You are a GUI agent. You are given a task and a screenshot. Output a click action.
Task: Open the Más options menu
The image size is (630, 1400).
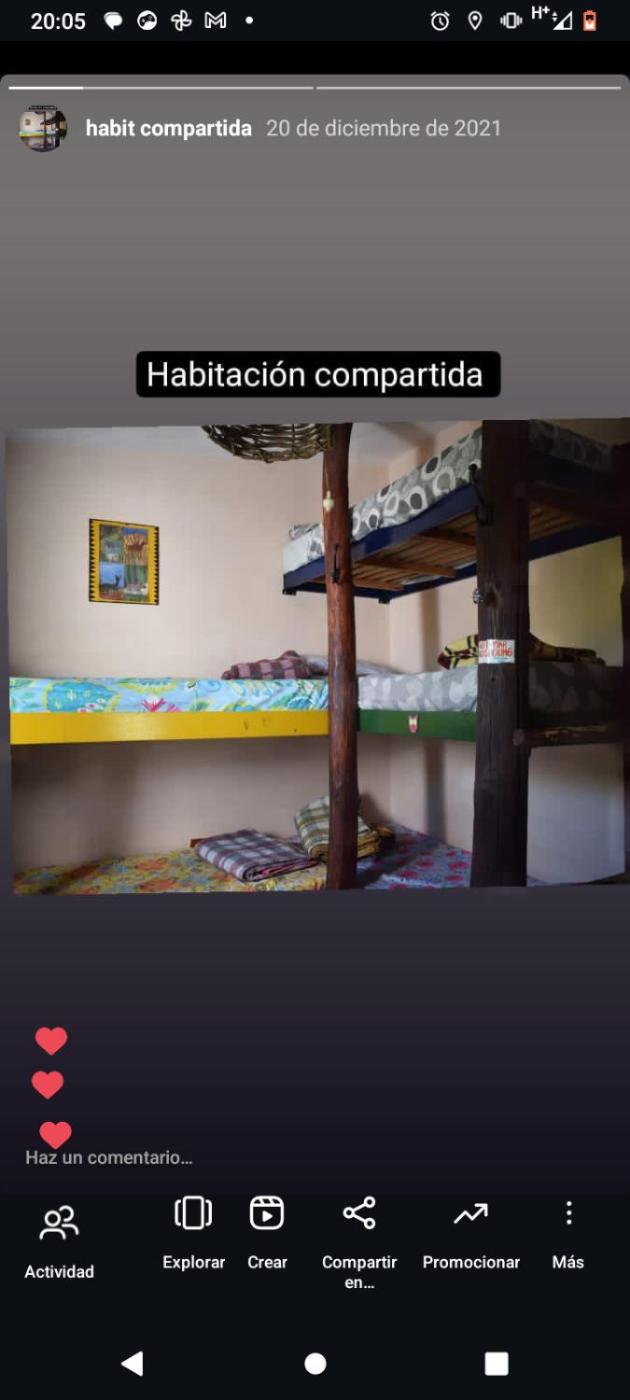point(568,1232)
